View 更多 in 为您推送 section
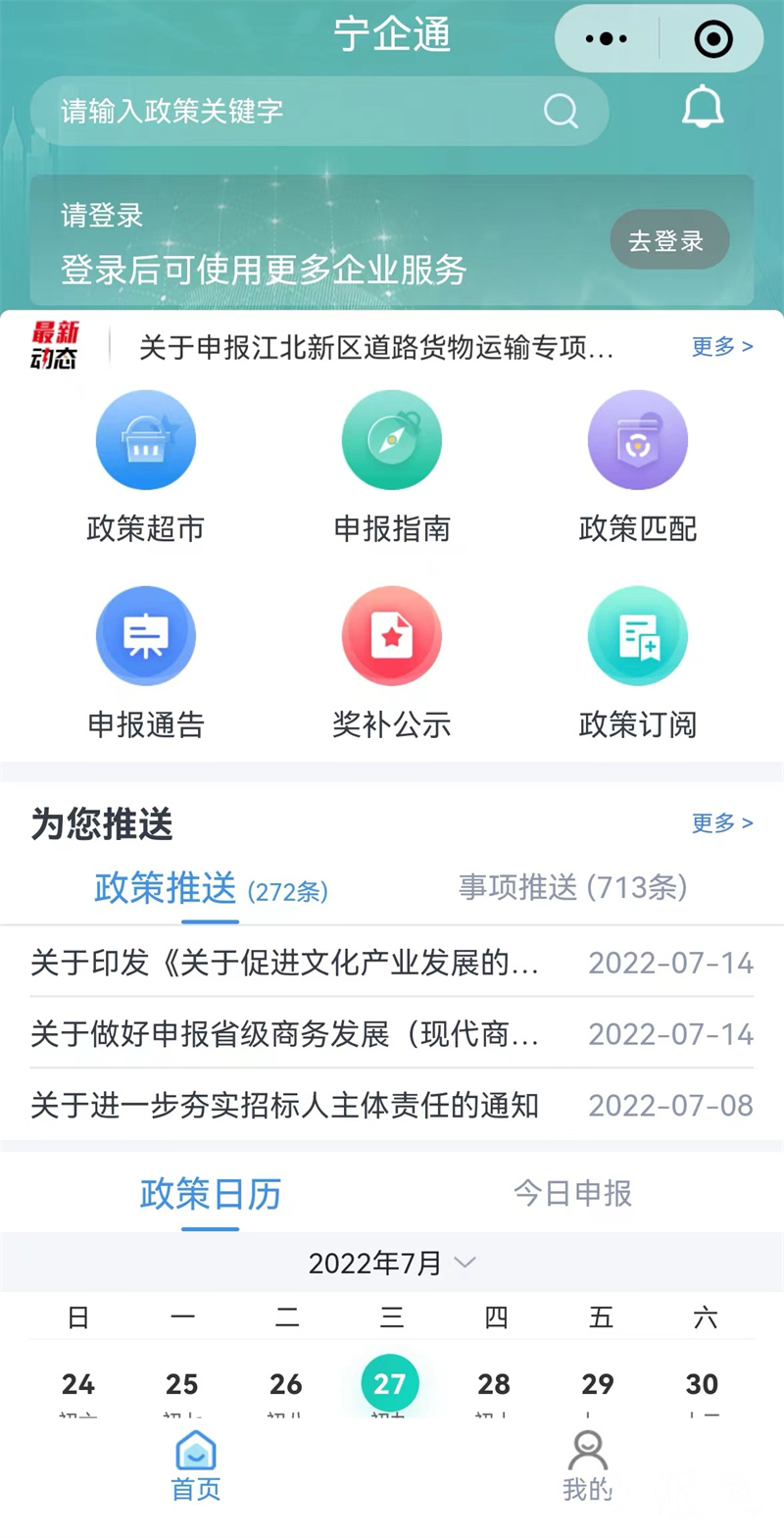The width and height of the screenshot is (784, 1538). [x=721, y=822]
